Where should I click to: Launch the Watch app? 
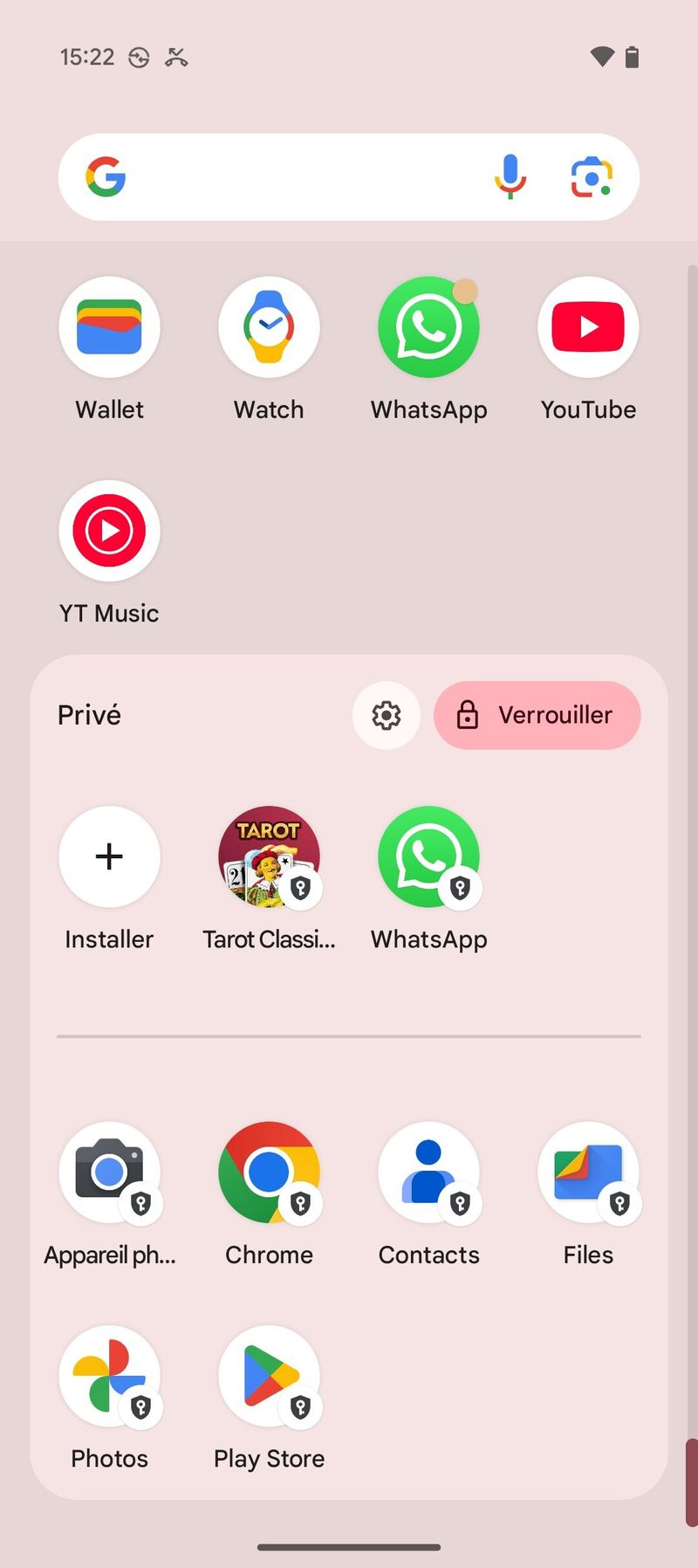[269, 327]
